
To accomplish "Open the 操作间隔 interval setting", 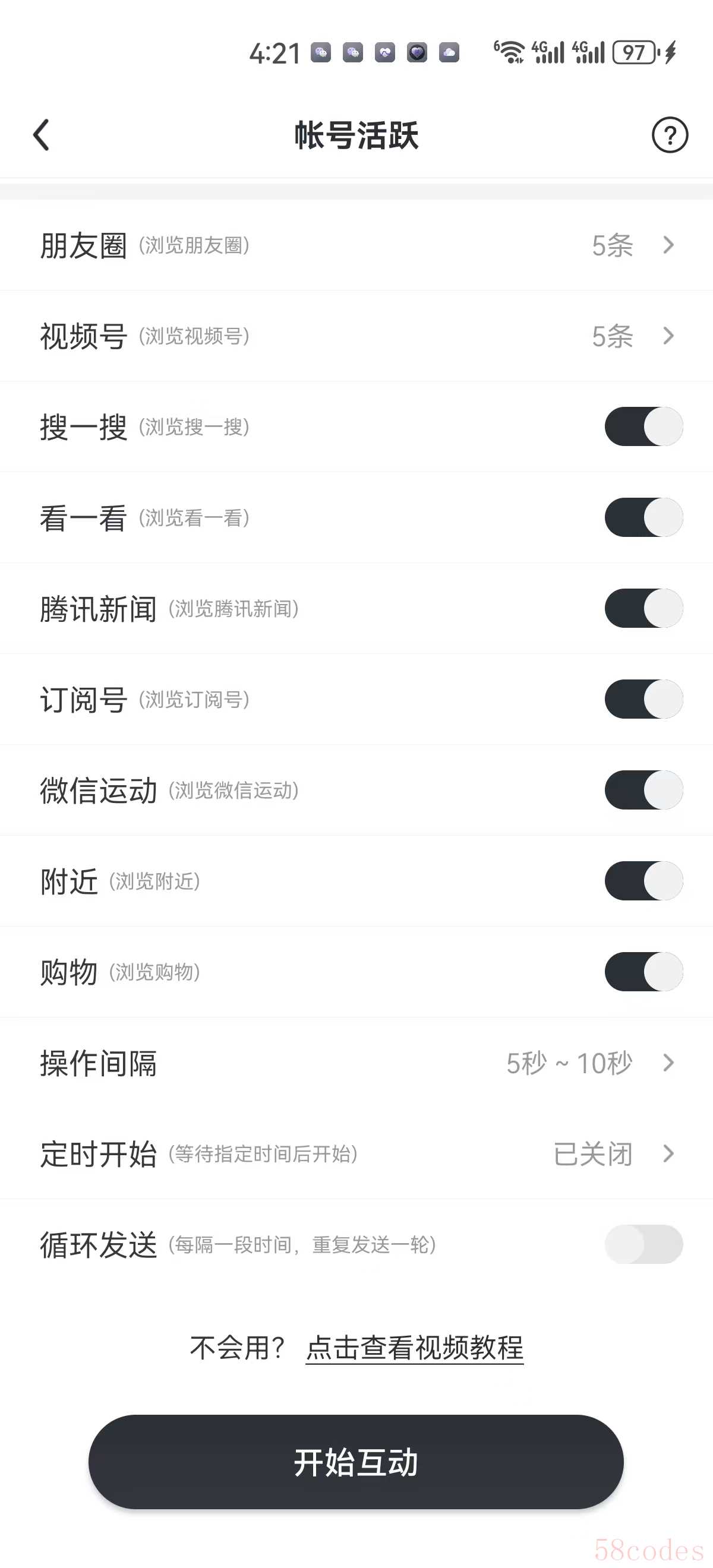I will 356,1063.
